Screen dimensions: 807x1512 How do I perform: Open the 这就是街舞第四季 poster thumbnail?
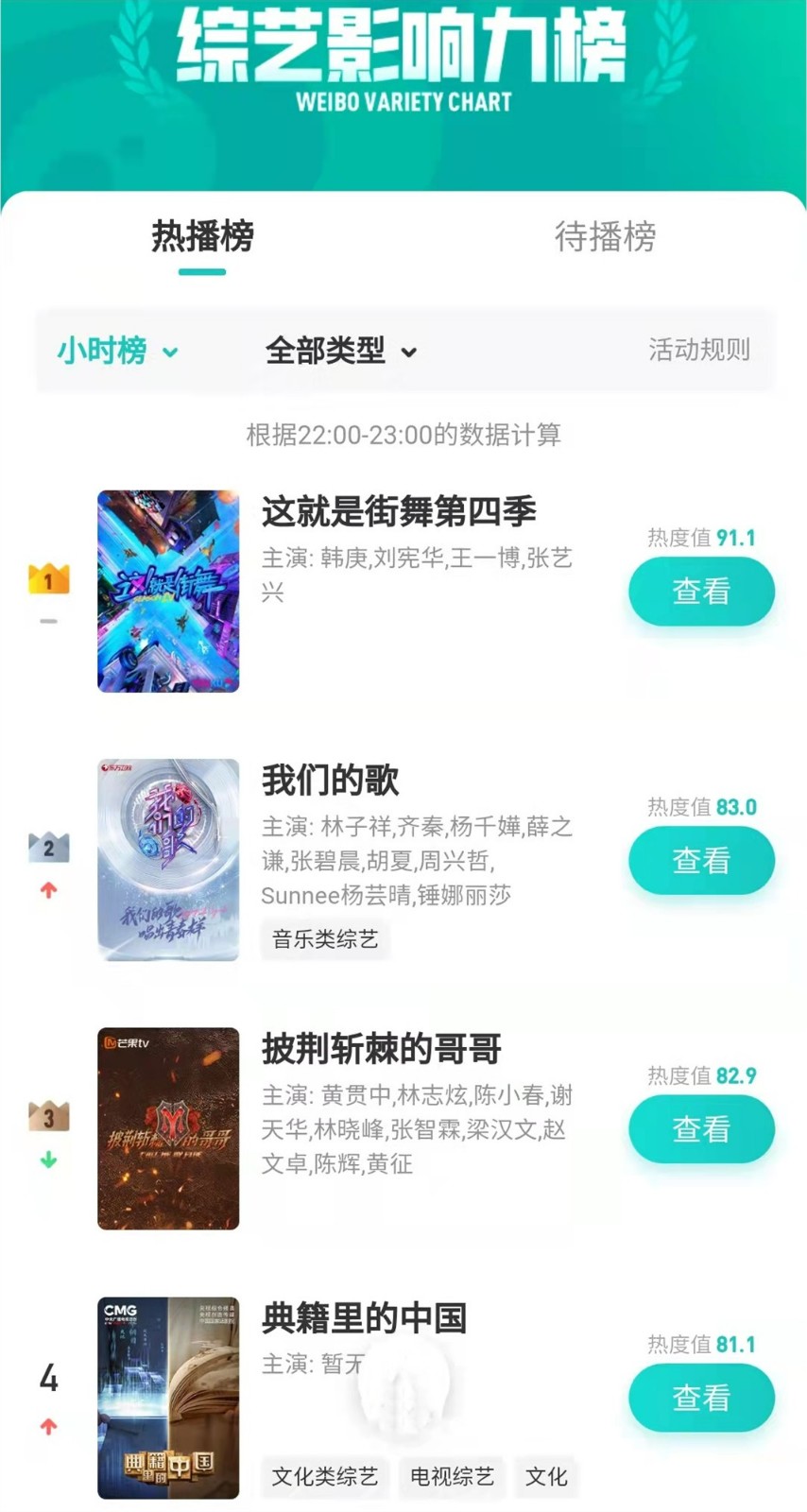point(167,592)
